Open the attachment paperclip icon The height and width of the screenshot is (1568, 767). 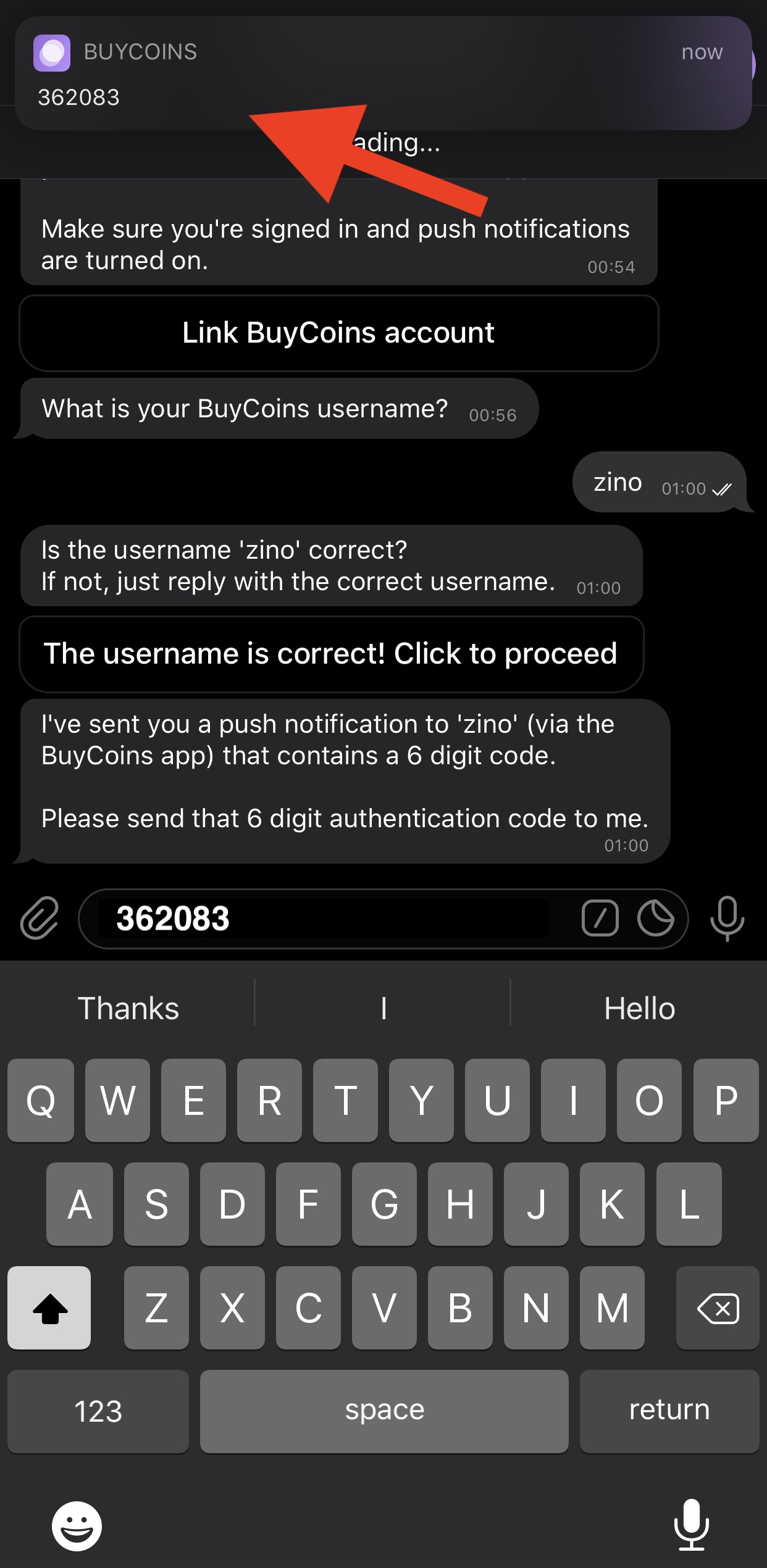click(40, 919)
